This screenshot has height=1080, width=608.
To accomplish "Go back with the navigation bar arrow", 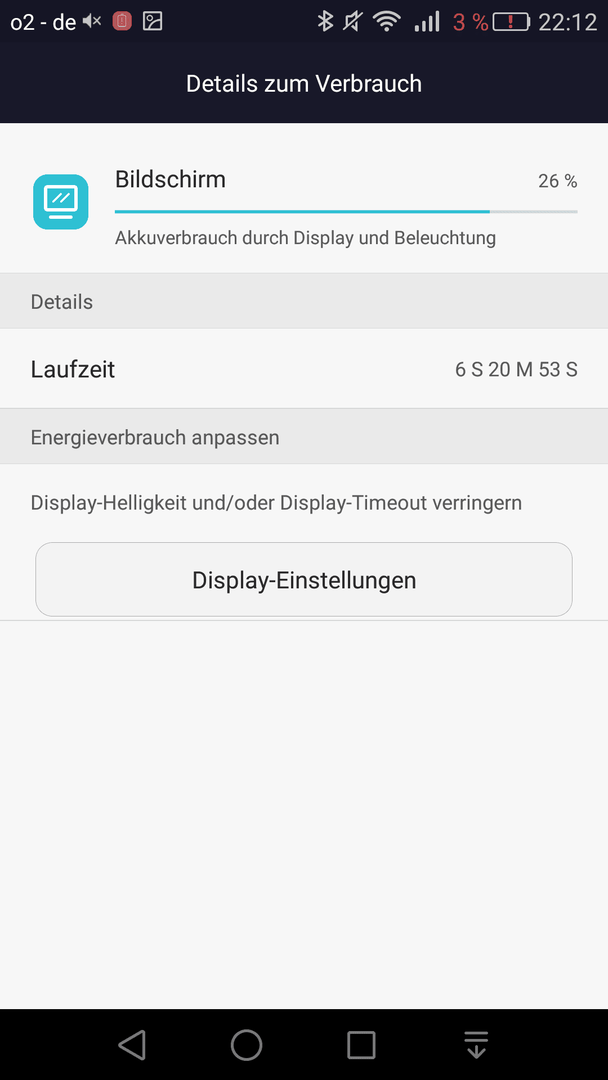I will 132,1044.
